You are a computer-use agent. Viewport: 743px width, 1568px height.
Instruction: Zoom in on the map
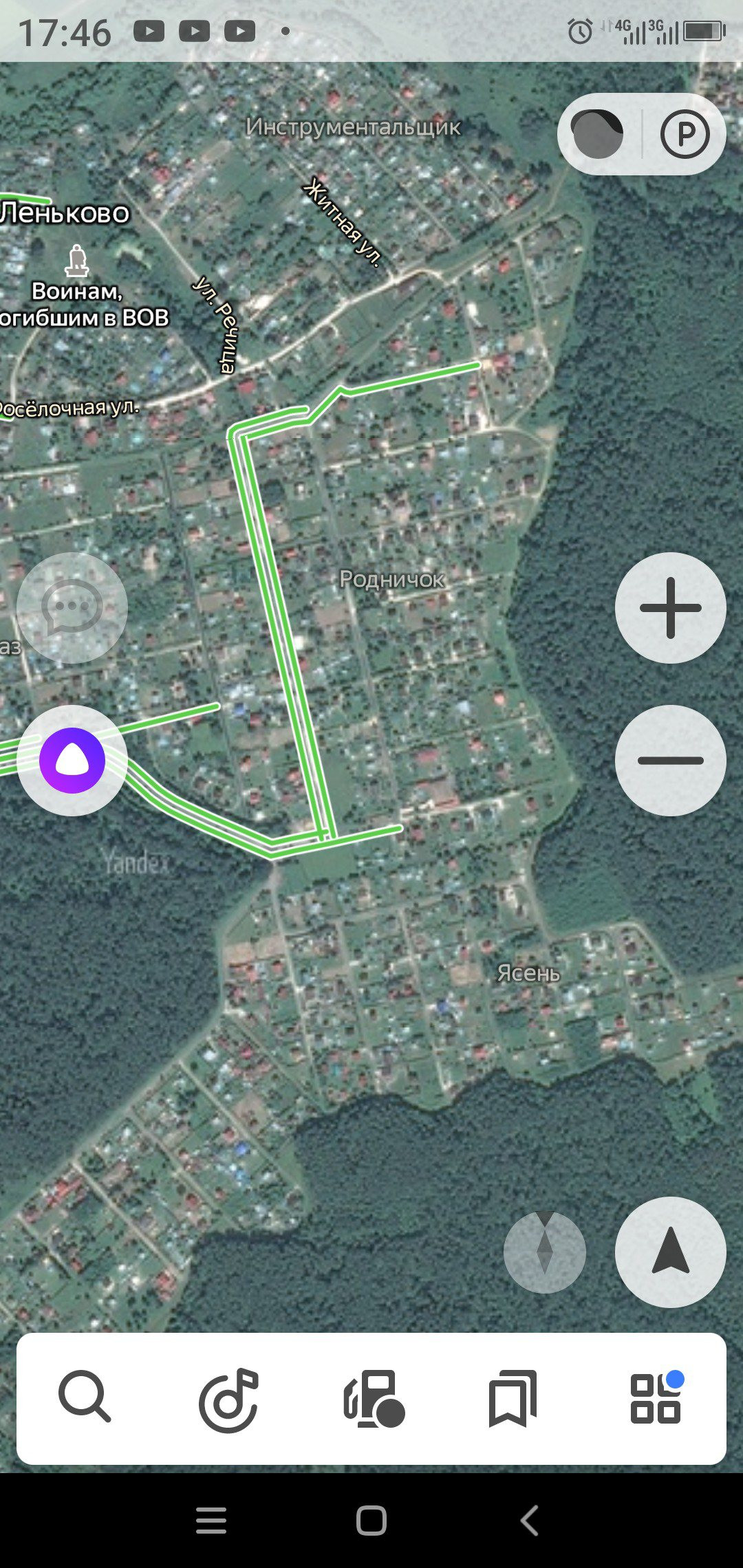[670, 608]
